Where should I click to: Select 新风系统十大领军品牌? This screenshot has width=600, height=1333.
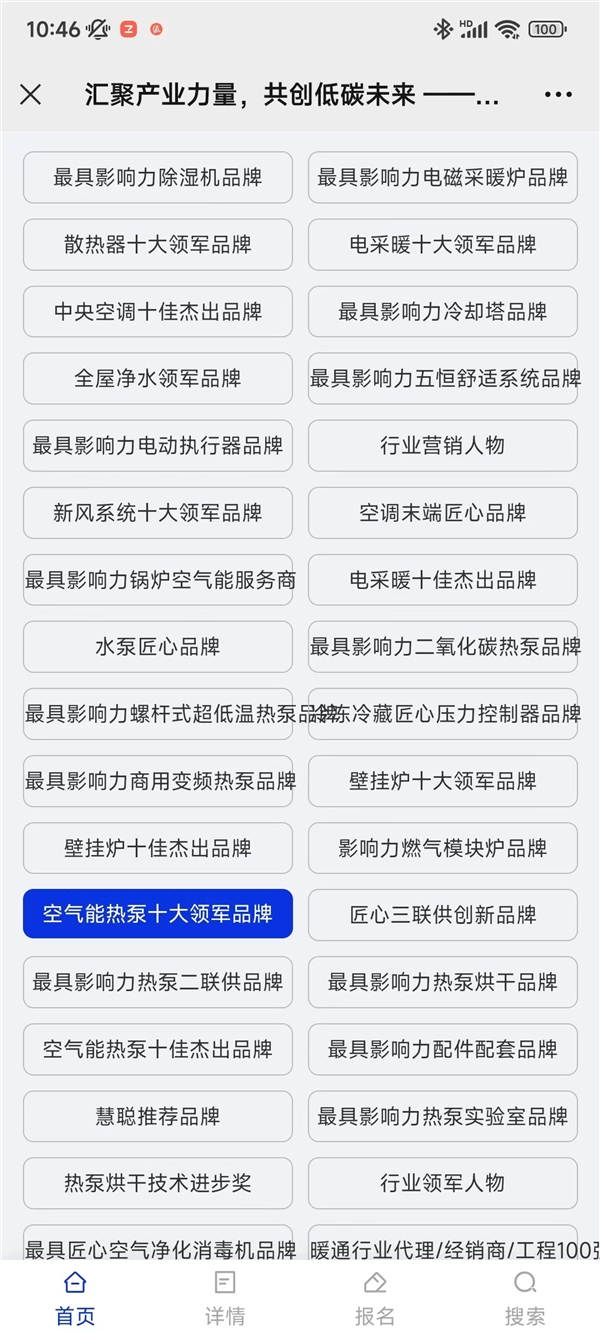coord(158,513)
